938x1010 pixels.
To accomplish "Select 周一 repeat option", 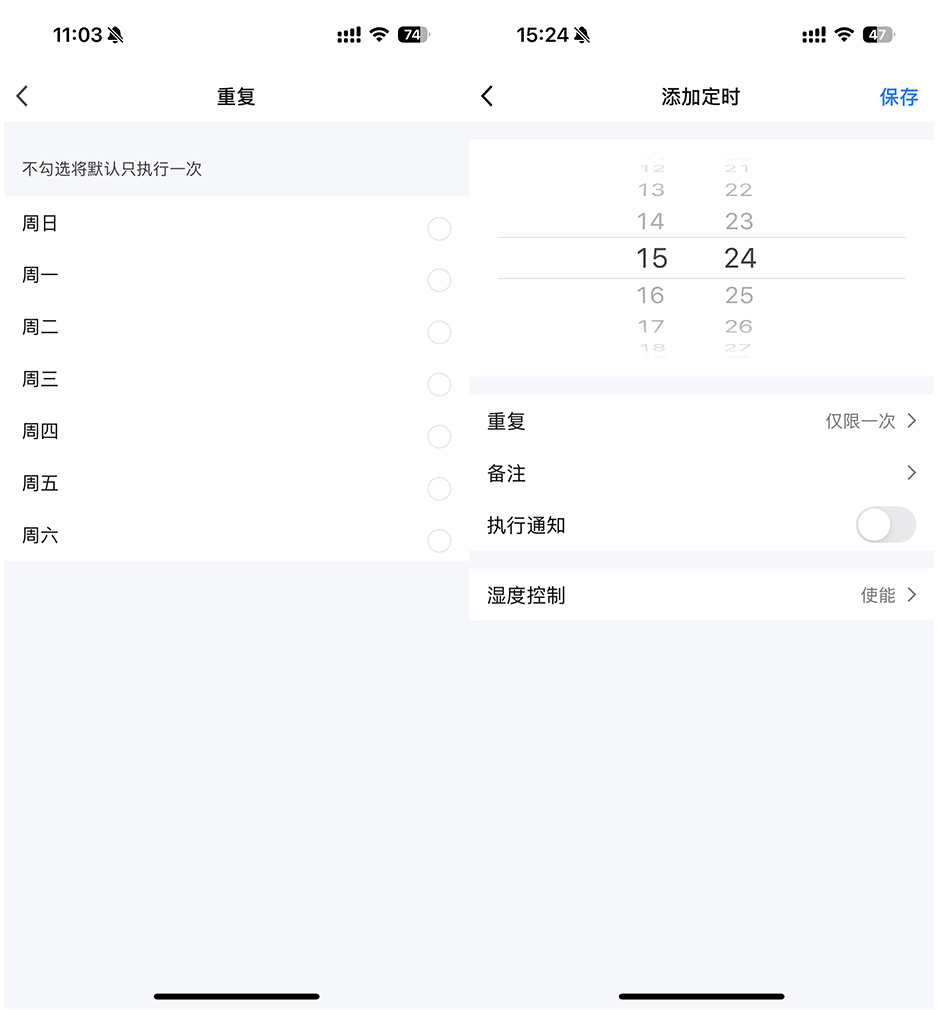I will 438,281.
